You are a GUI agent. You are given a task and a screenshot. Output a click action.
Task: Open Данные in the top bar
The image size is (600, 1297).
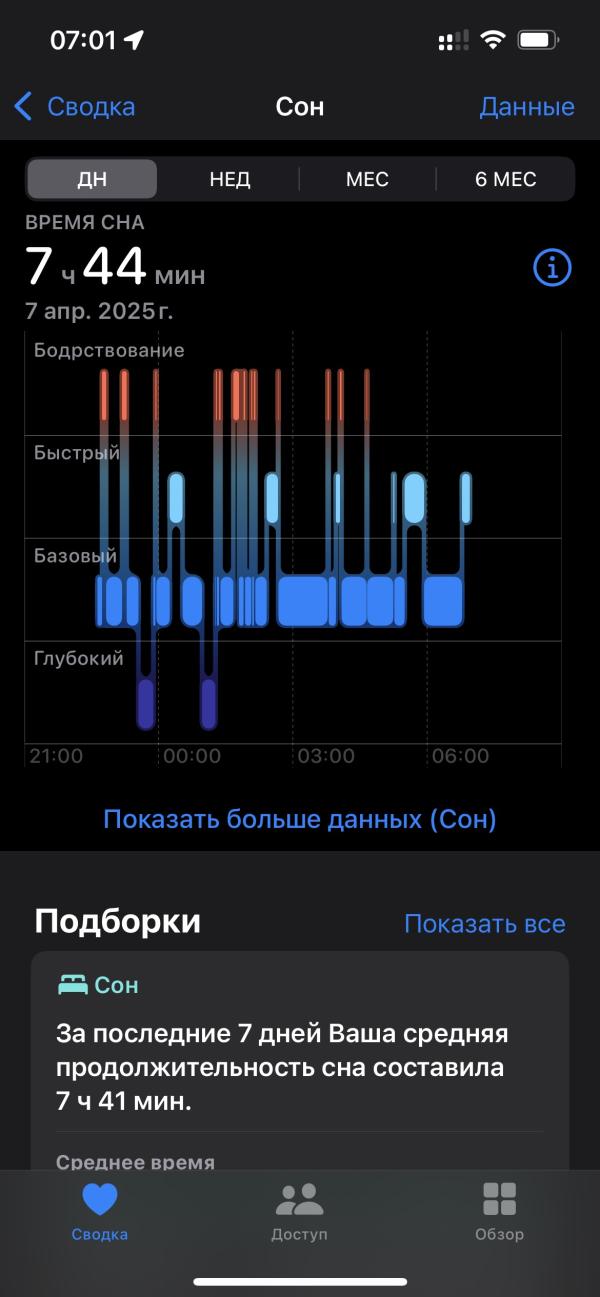pos(526,107)
